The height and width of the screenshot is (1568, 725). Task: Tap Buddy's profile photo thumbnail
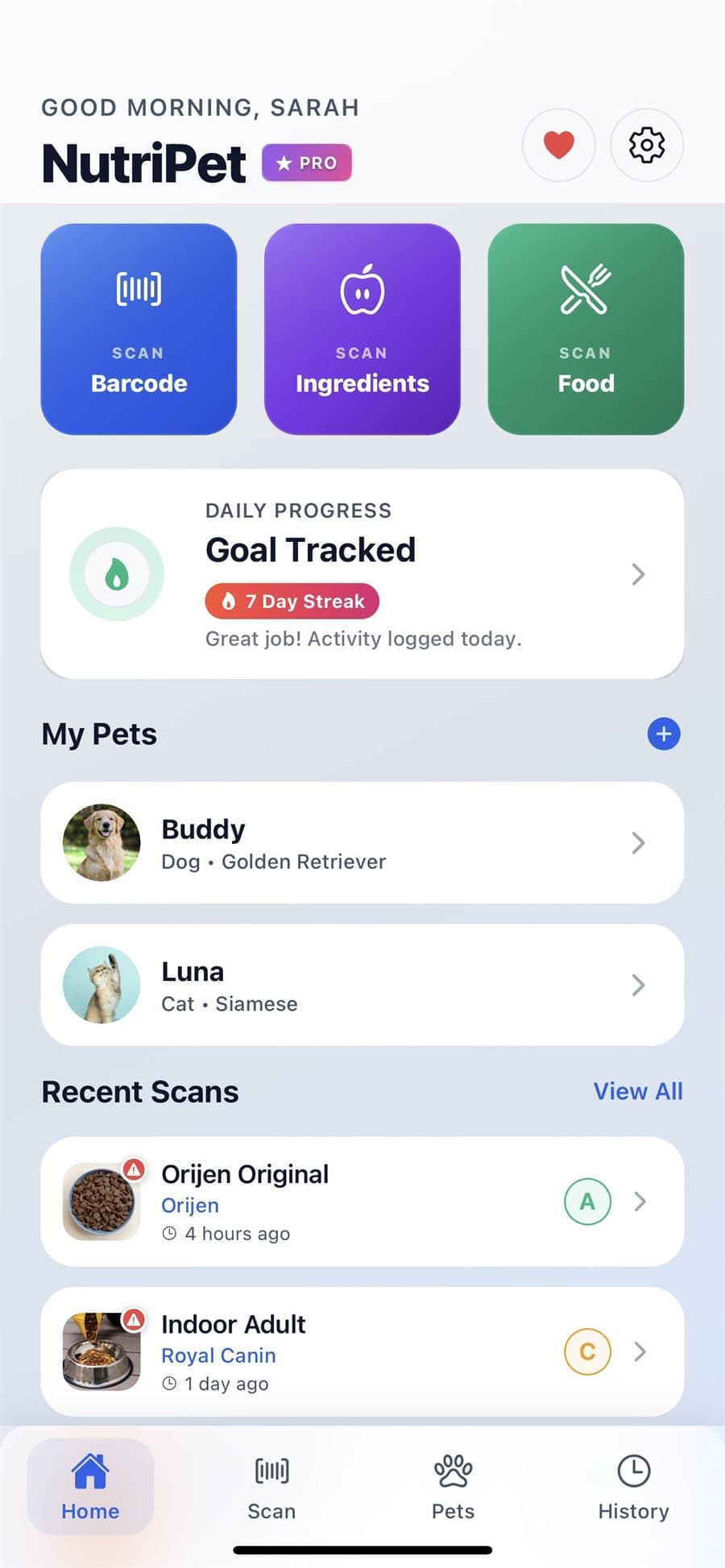click(101, 842)
